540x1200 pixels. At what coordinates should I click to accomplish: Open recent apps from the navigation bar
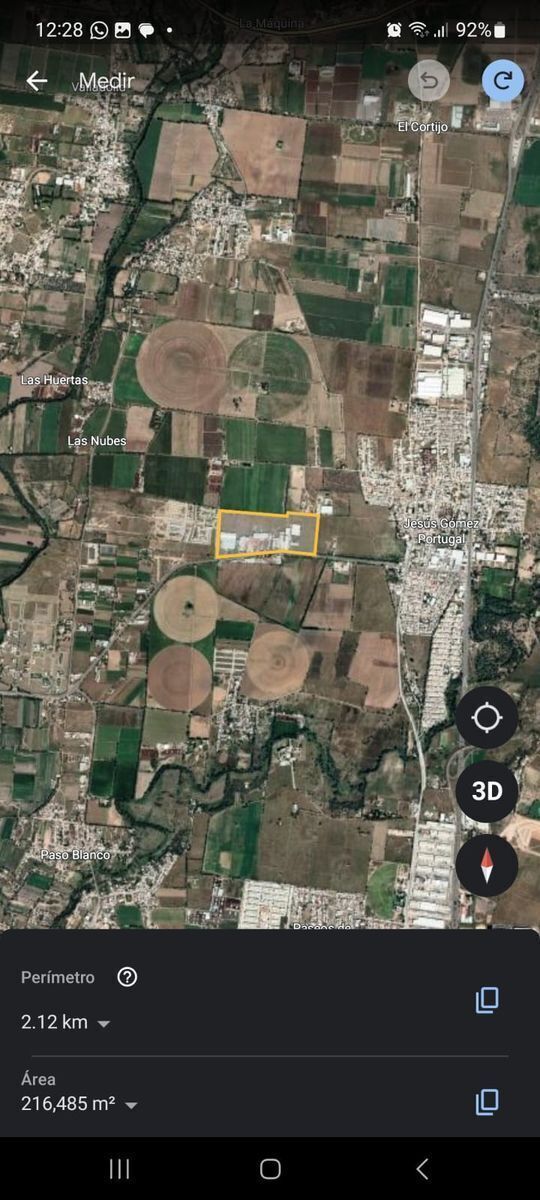(119, 1168)
